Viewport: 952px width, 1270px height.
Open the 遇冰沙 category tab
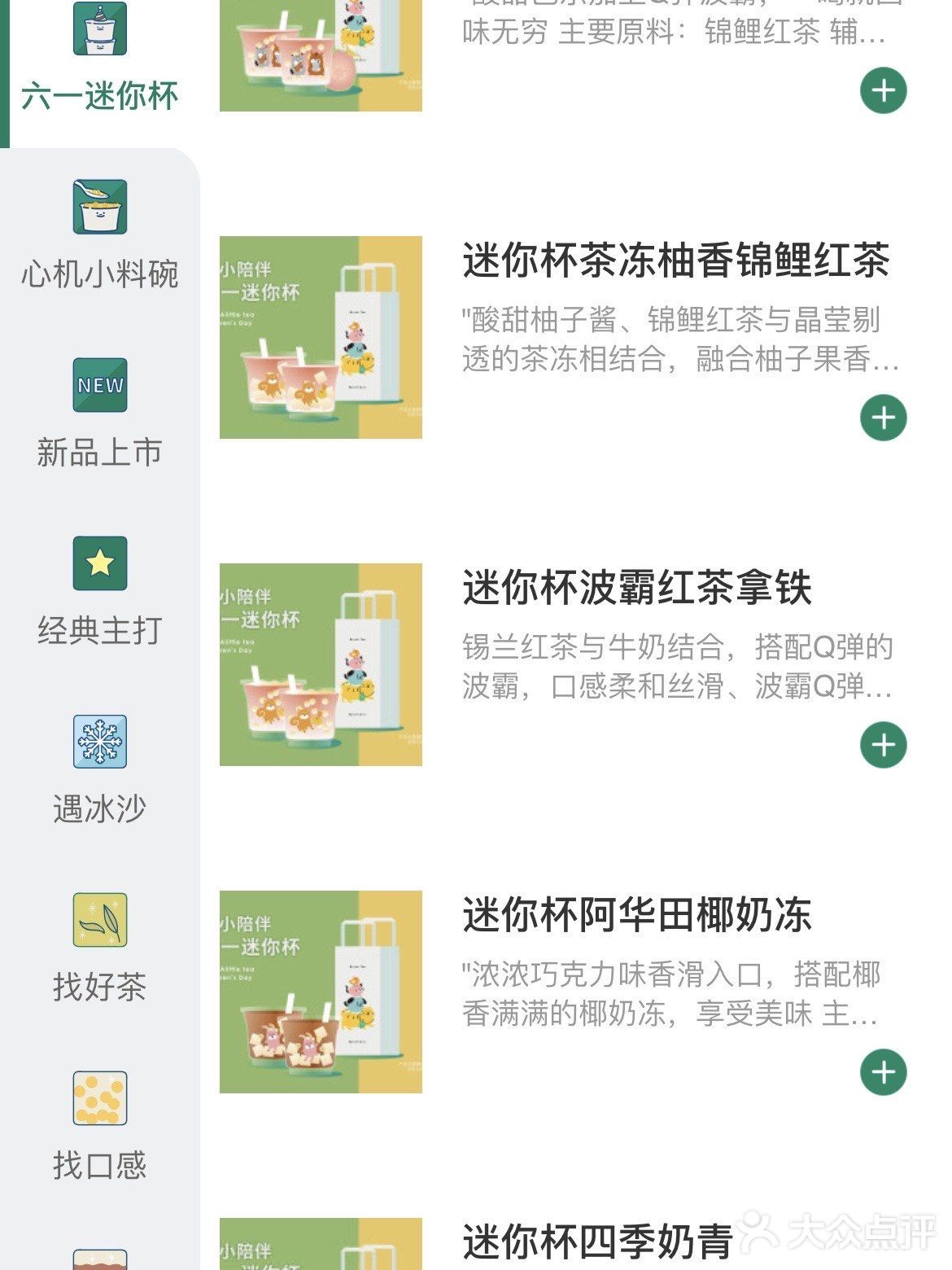click(98, 808)
